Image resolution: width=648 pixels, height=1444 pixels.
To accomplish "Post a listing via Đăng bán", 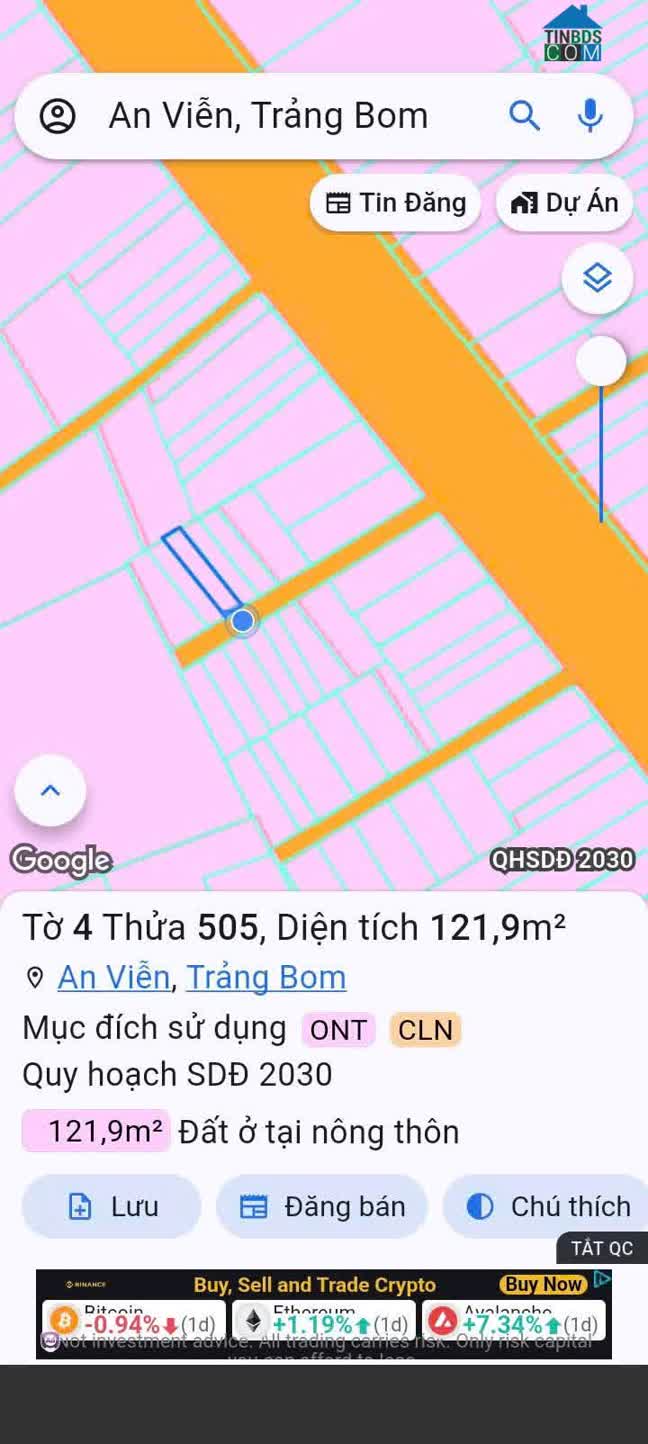I will pos(322,1207).
